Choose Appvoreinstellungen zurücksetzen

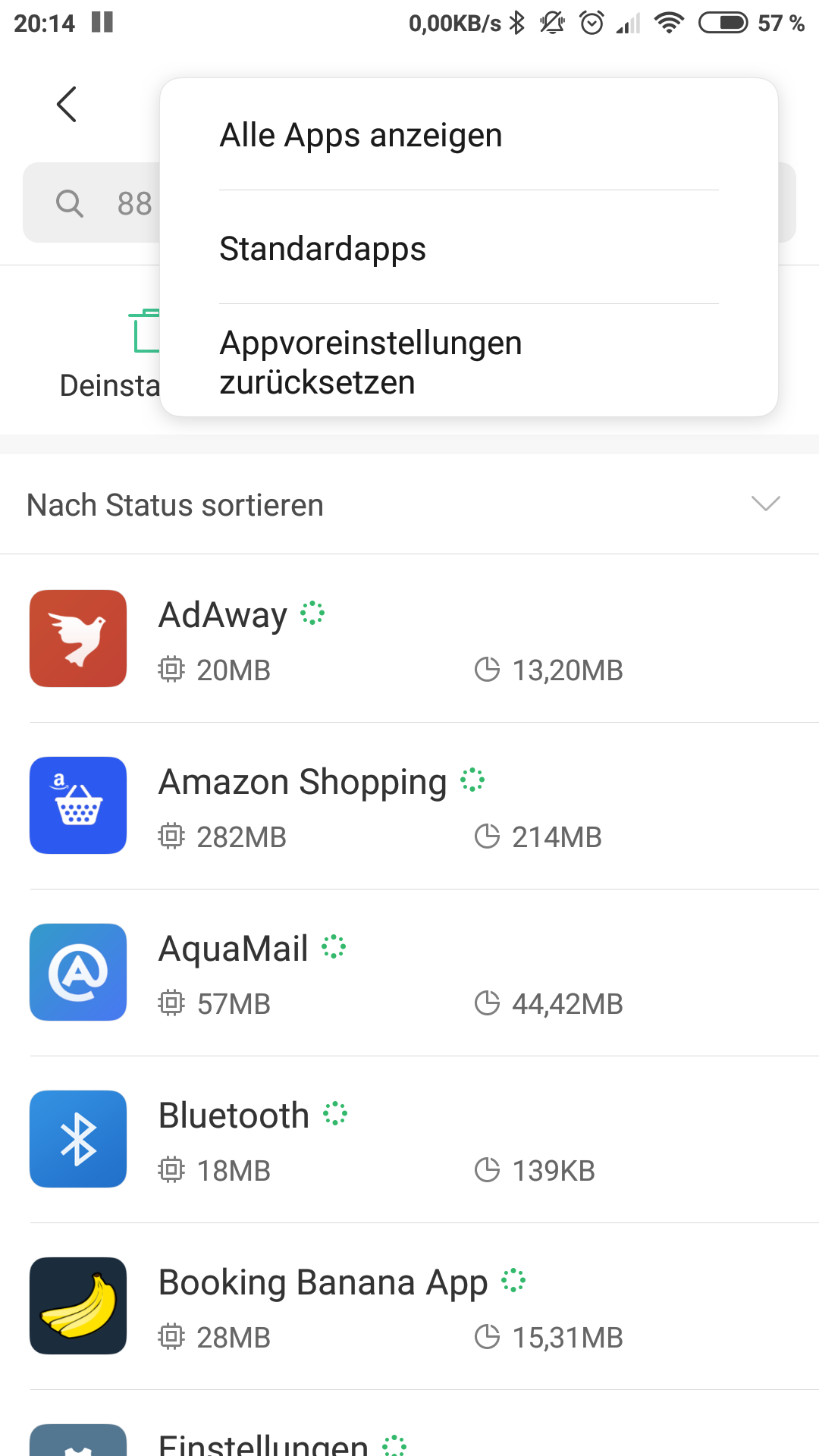click(x=469, y=362)
